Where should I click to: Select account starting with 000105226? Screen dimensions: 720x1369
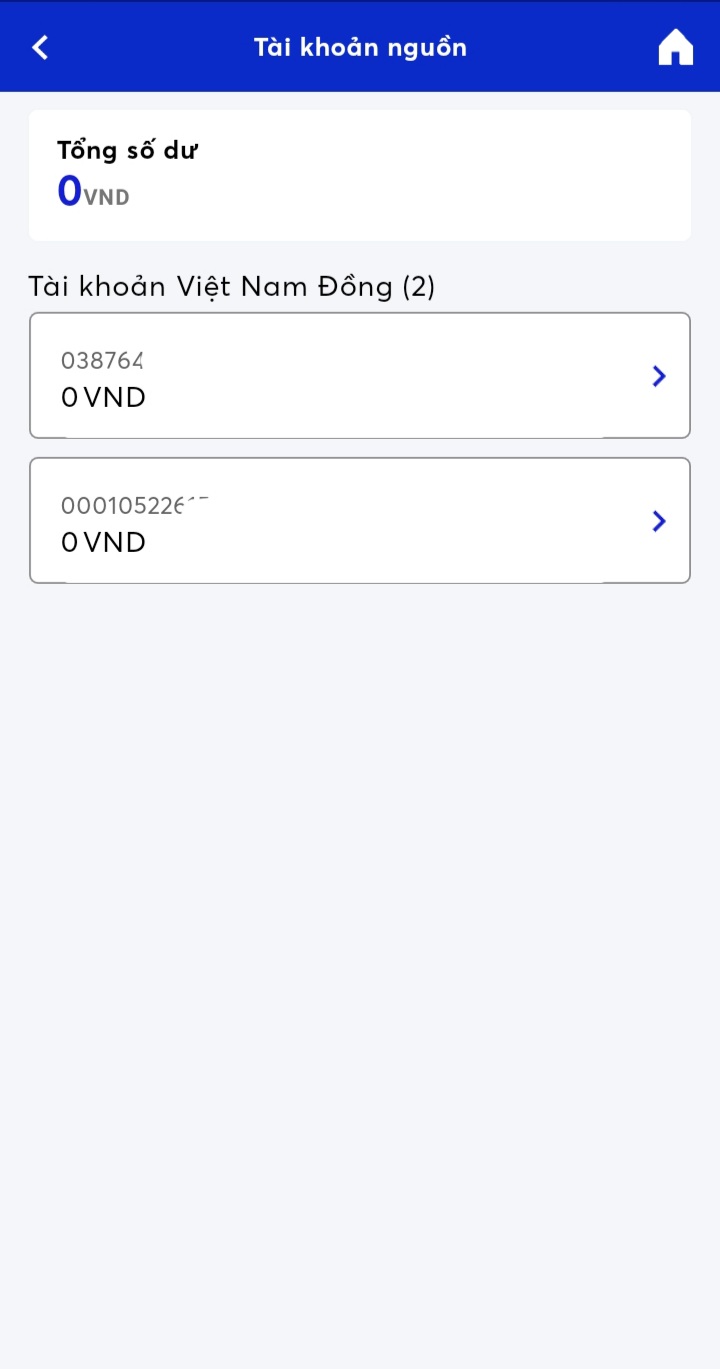(359, 521)
